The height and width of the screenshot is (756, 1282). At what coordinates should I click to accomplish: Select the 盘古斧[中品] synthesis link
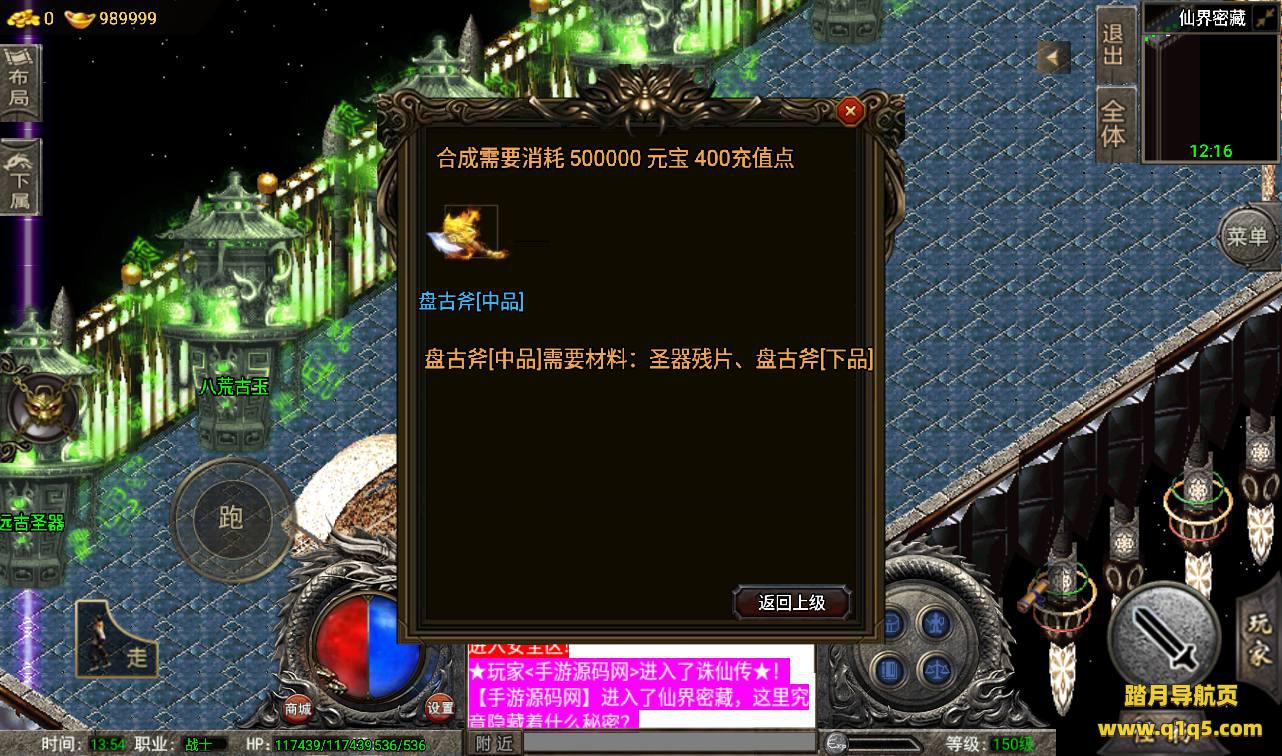click(471, 301)
